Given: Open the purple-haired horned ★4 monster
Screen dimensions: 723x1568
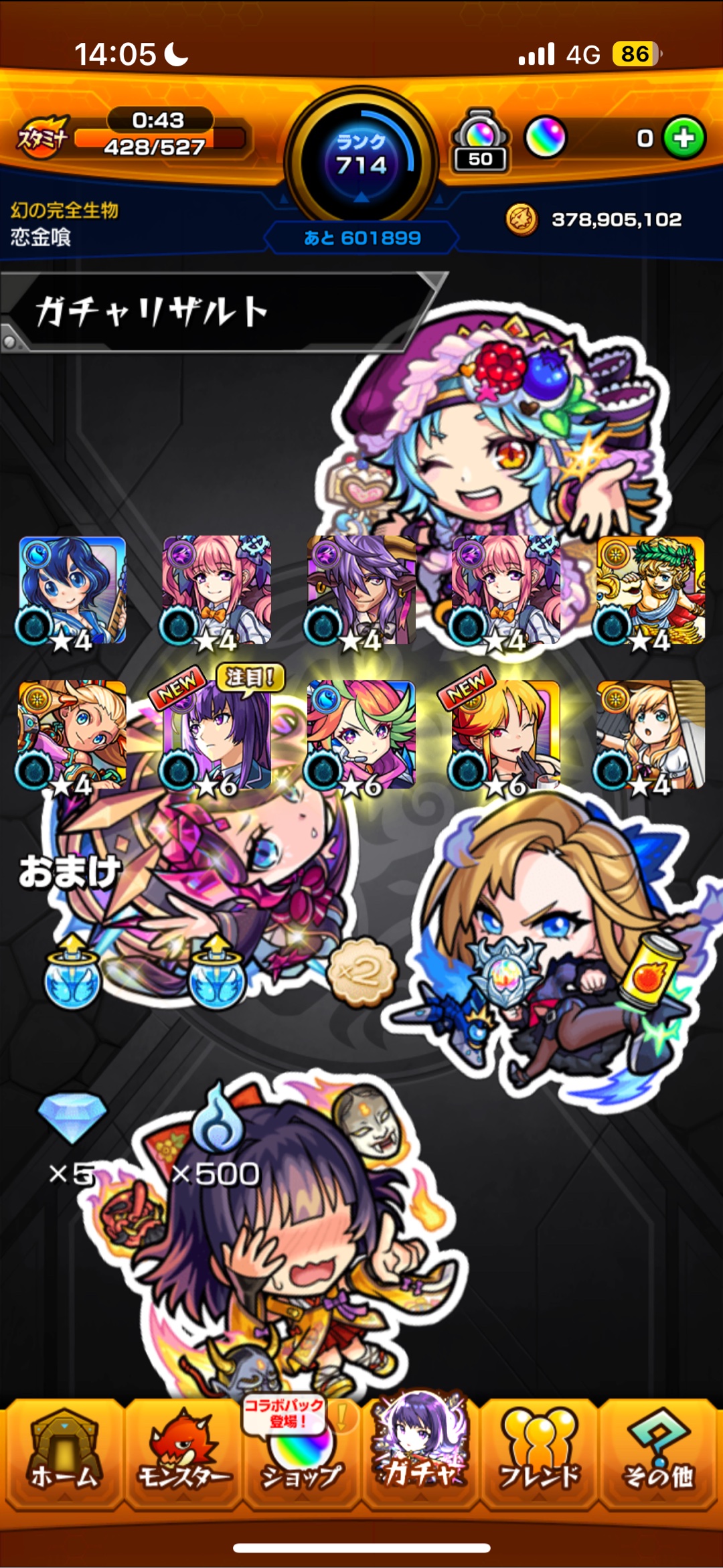Looking at the screenshot, I should pos(361,591).
